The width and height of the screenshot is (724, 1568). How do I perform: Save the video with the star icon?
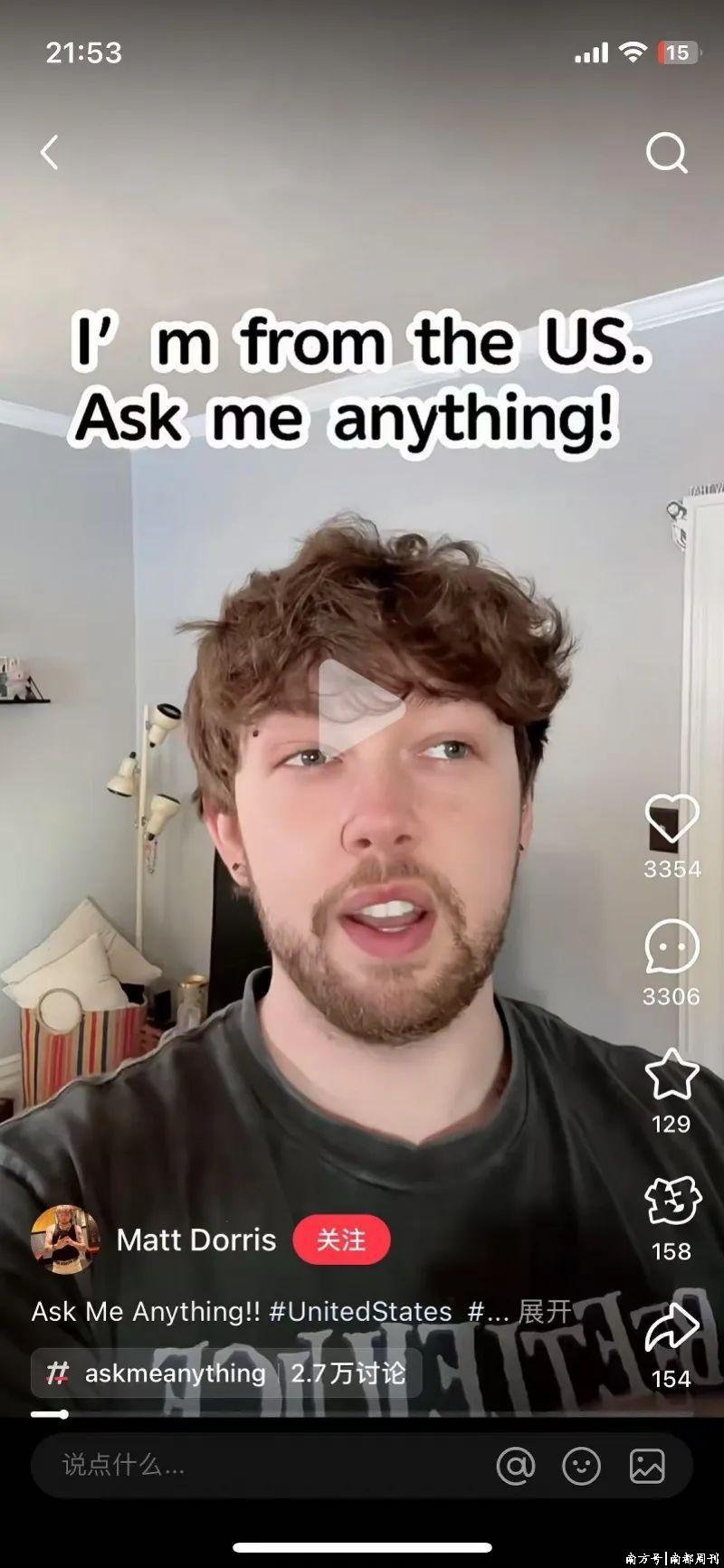[672, 1075]
